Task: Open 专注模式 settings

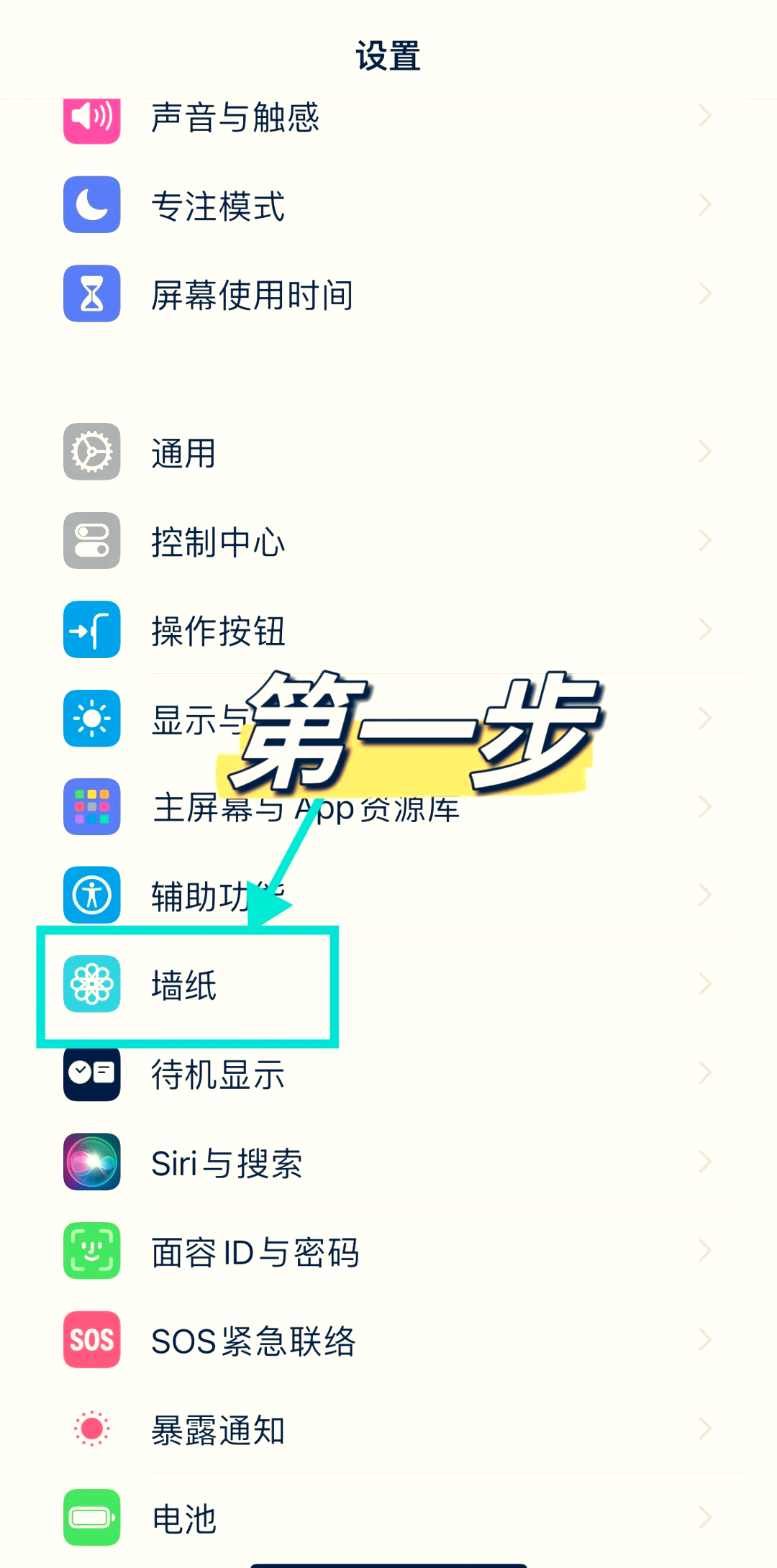Action: [x=218, y=206]
